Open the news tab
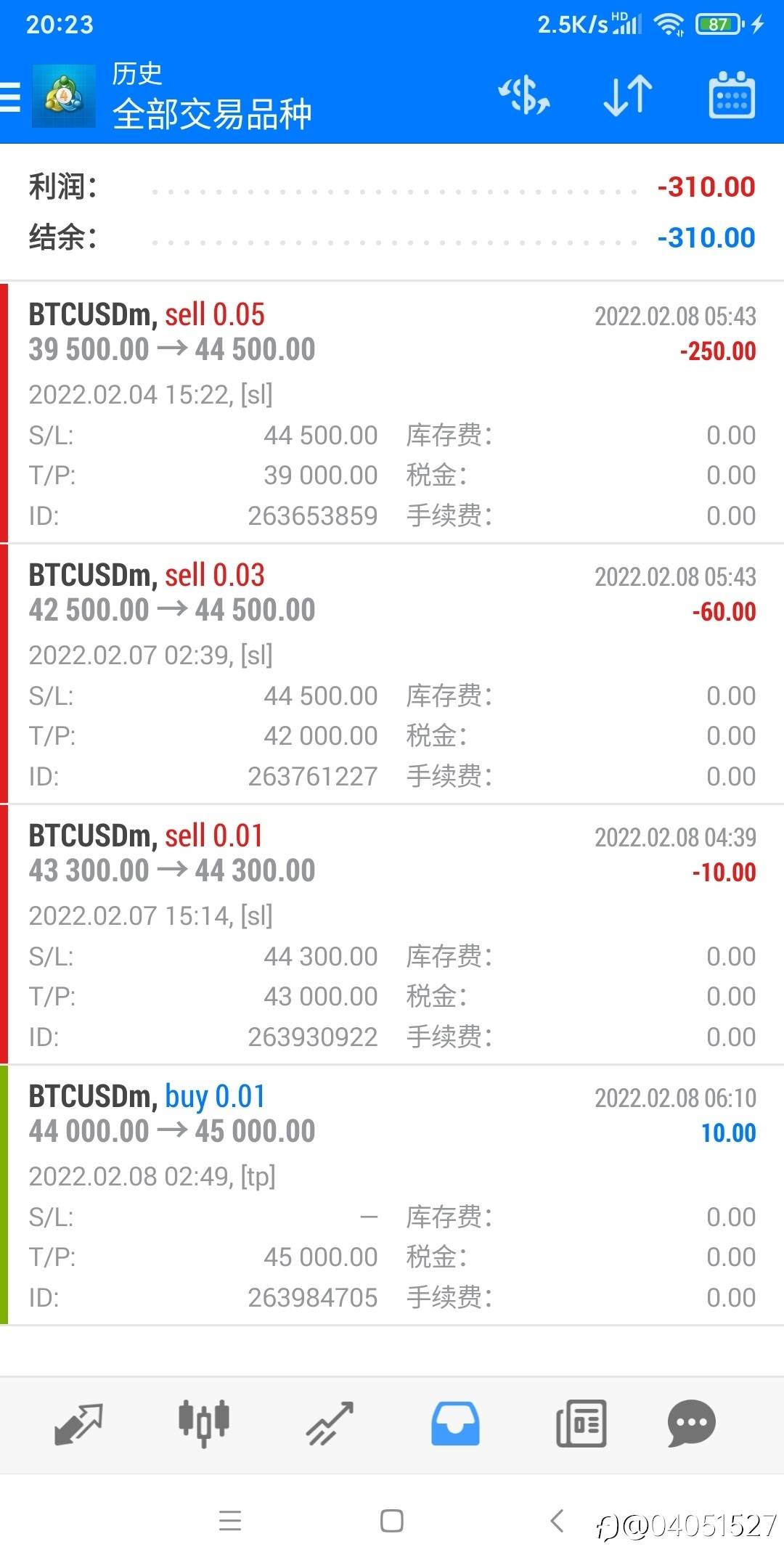This screenshot has width=784, height=1568. tap(581, 1424)
